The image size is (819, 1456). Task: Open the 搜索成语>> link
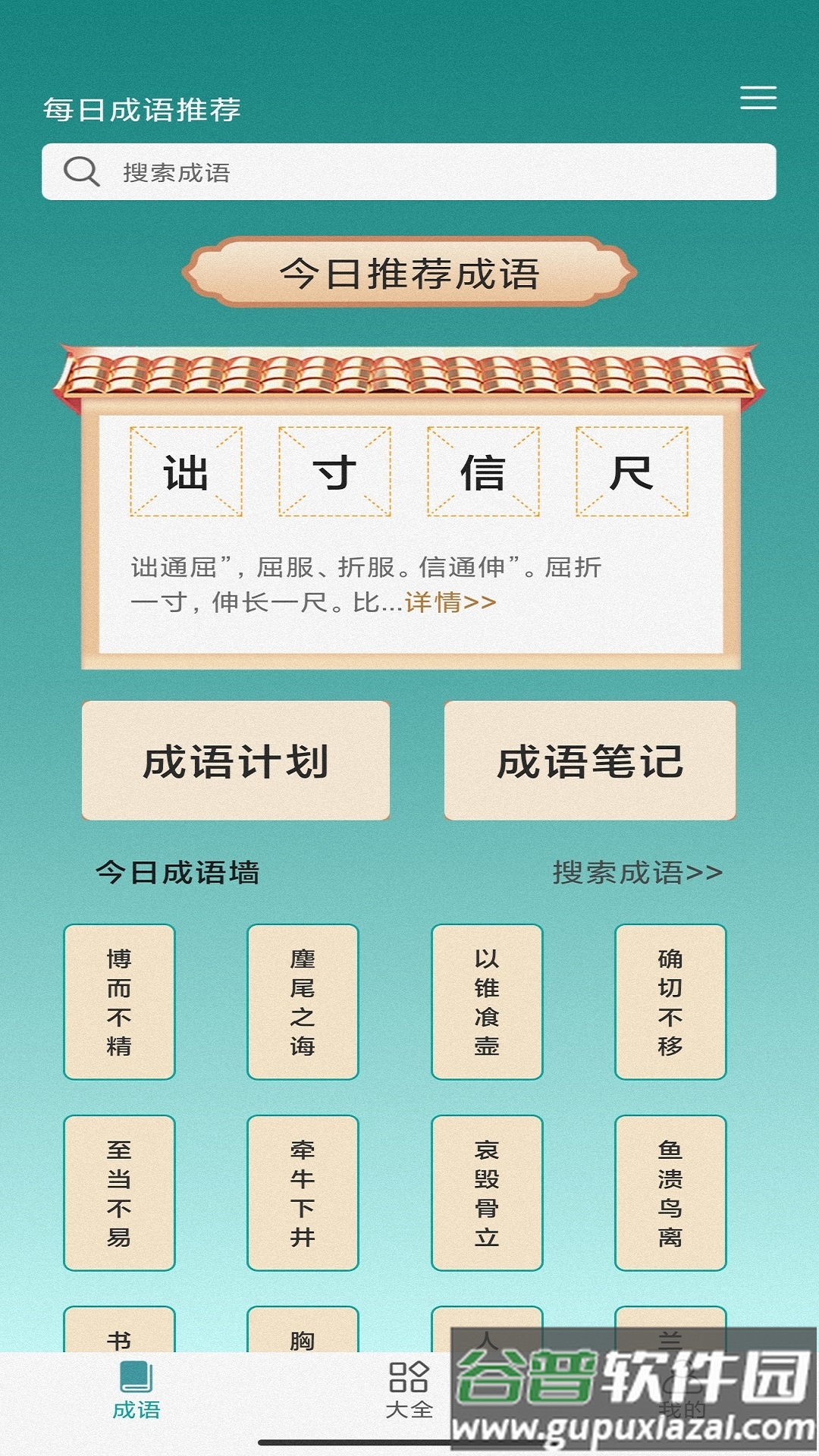coord(635,874)
